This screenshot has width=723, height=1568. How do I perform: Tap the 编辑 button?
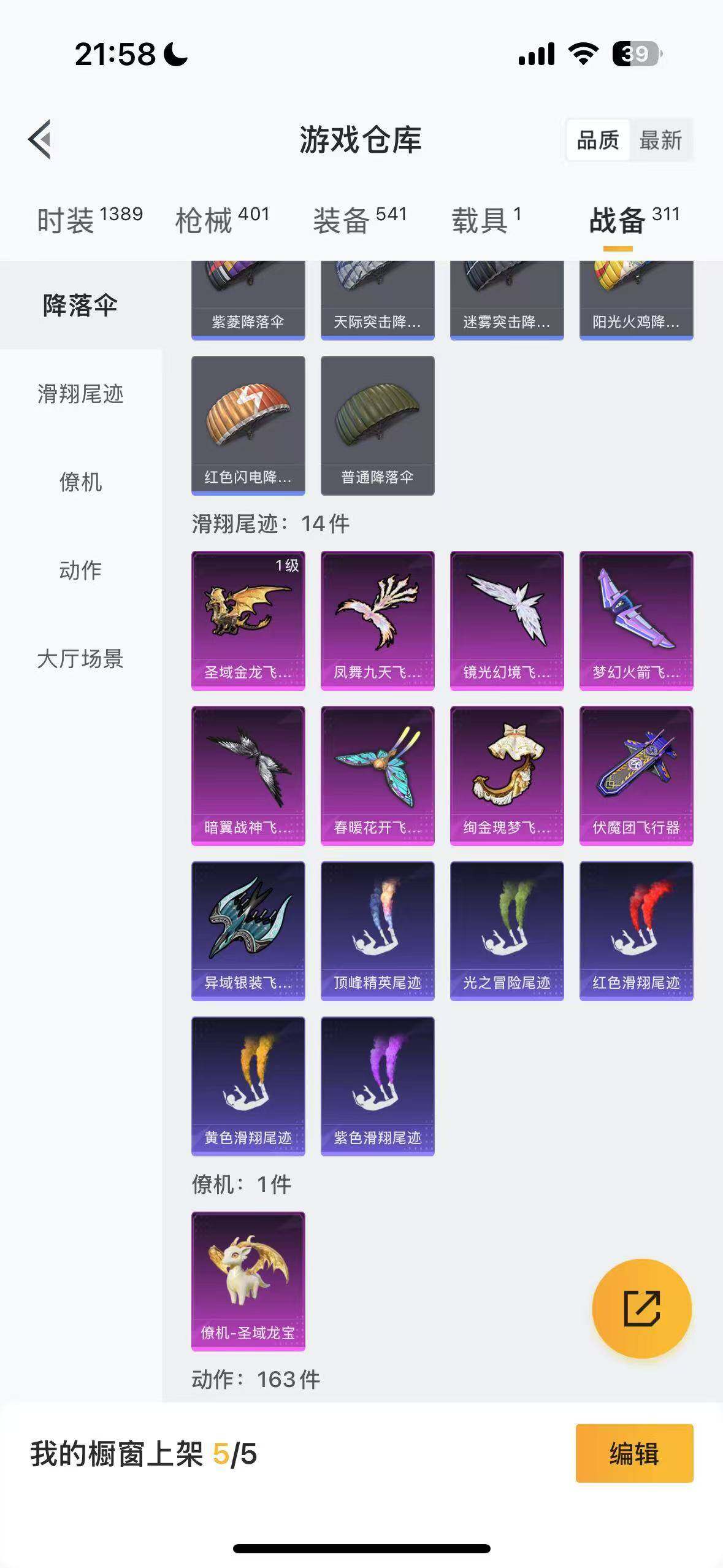(635, 1453)
